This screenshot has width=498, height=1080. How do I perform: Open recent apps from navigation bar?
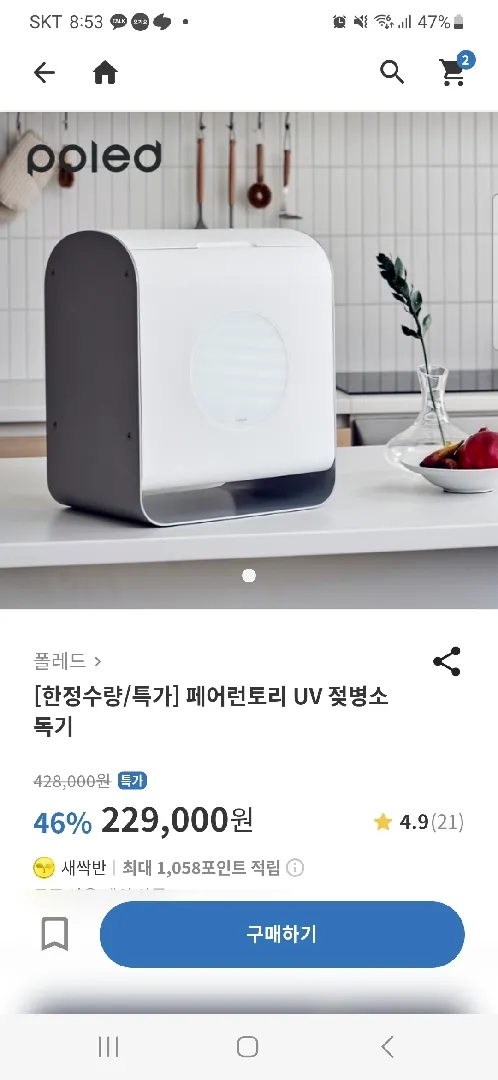(108, 1047)
